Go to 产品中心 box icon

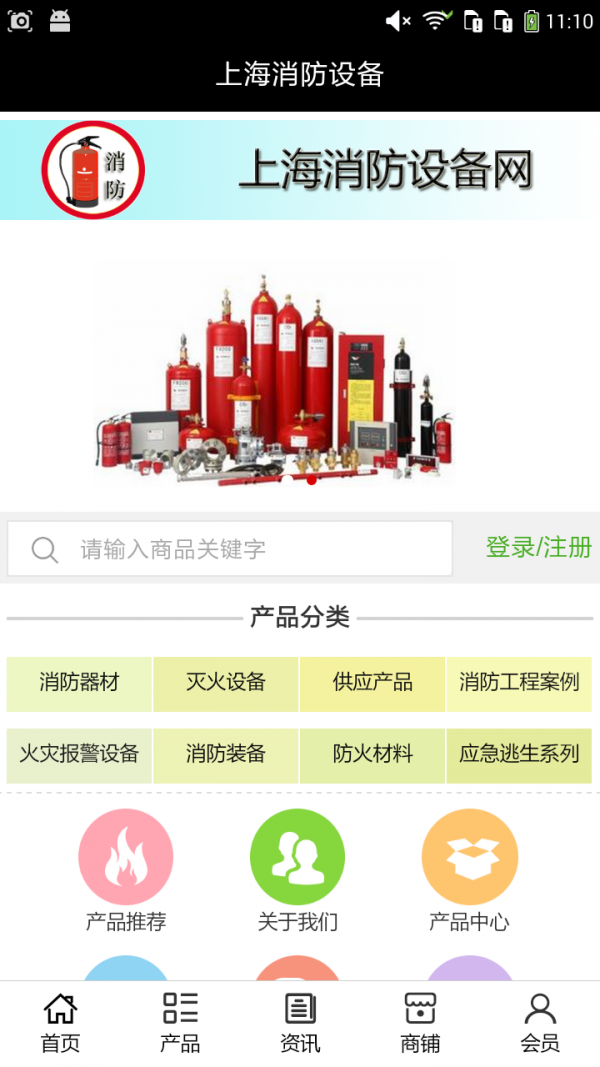[469, 858]
